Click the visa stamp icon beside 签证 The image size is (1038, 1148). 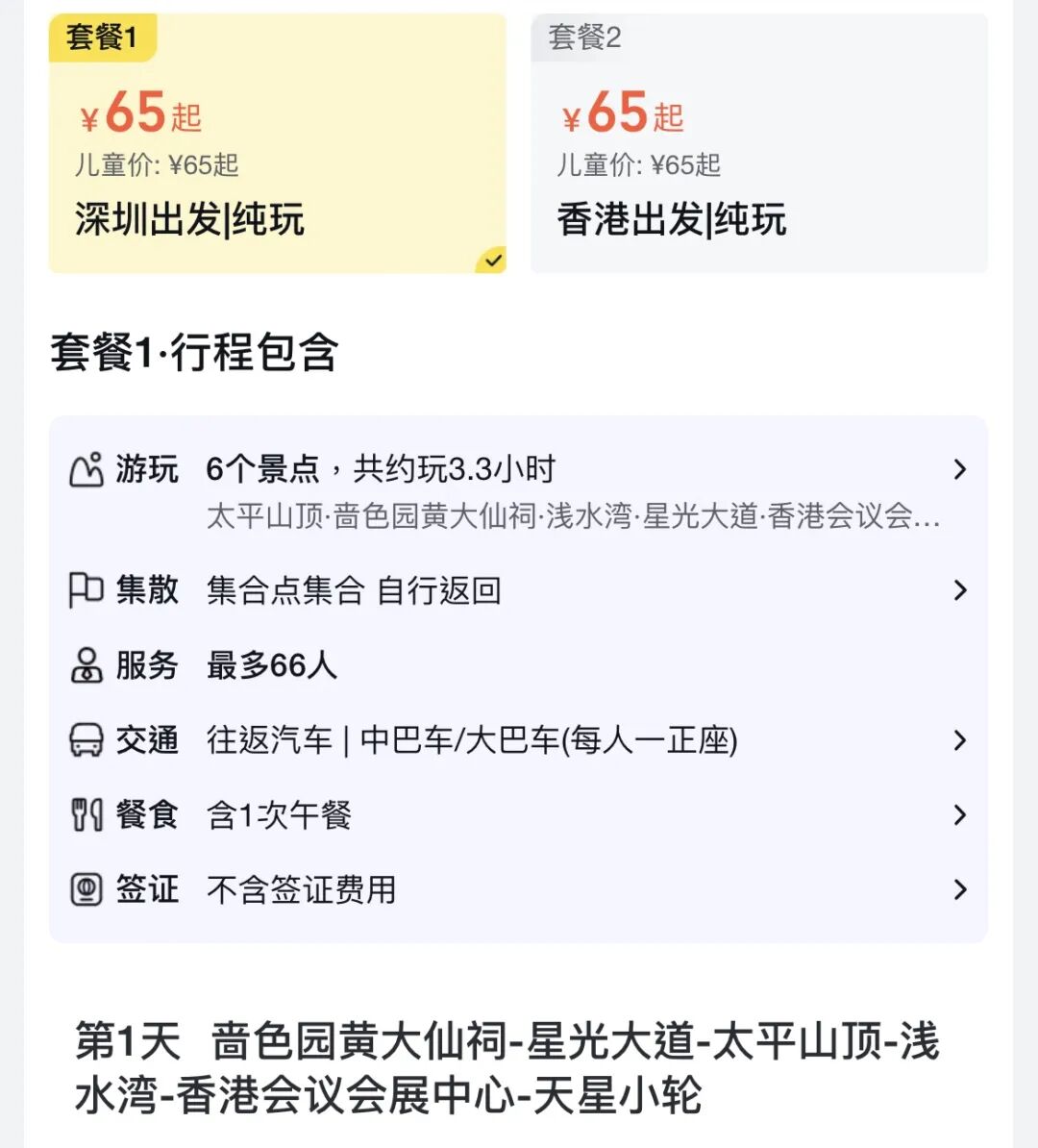(86, 889)
